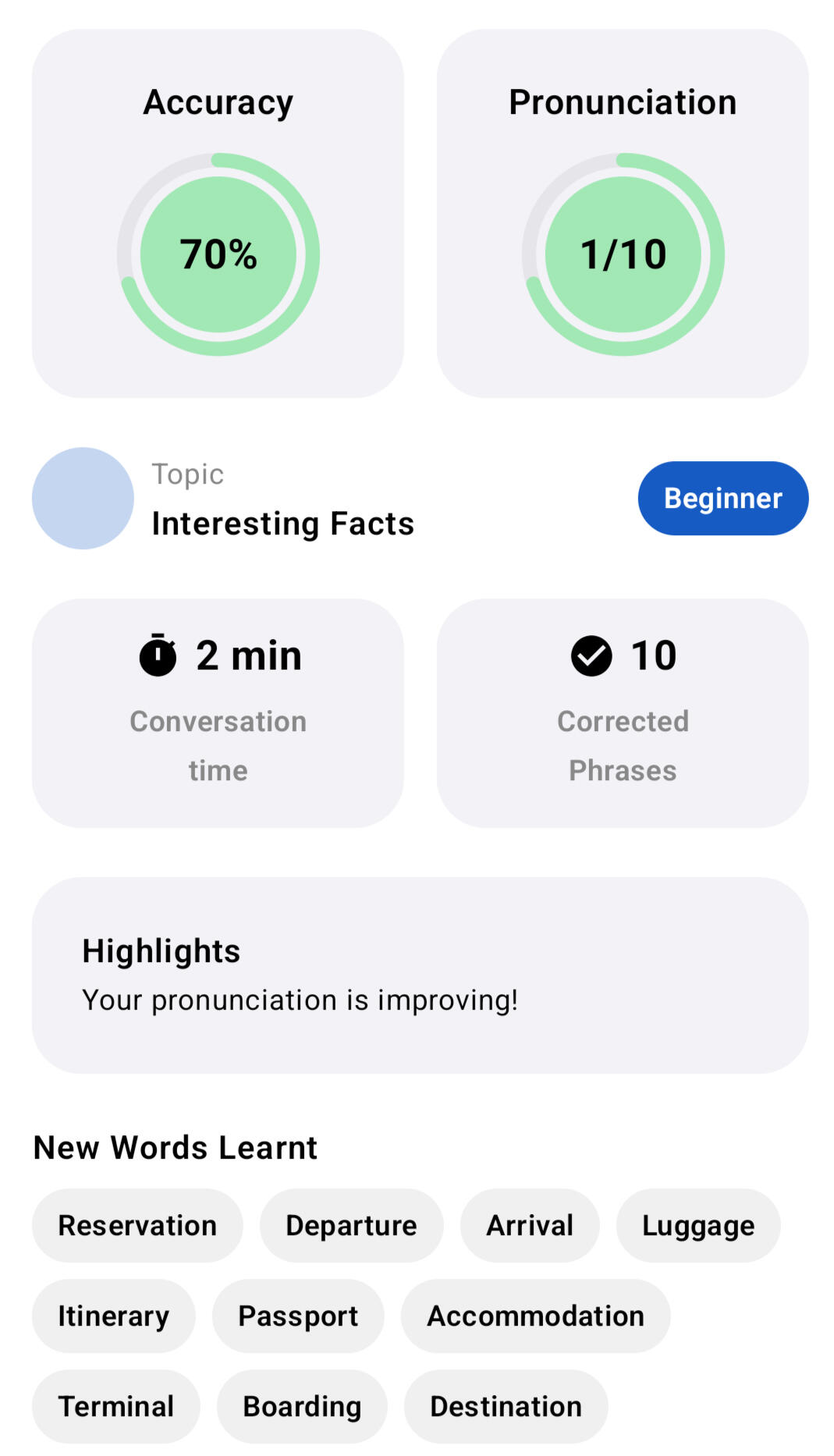This screenshot has width=834, height=1456.
Task: View the Pronunciation score card
Action: coord(623,214)
